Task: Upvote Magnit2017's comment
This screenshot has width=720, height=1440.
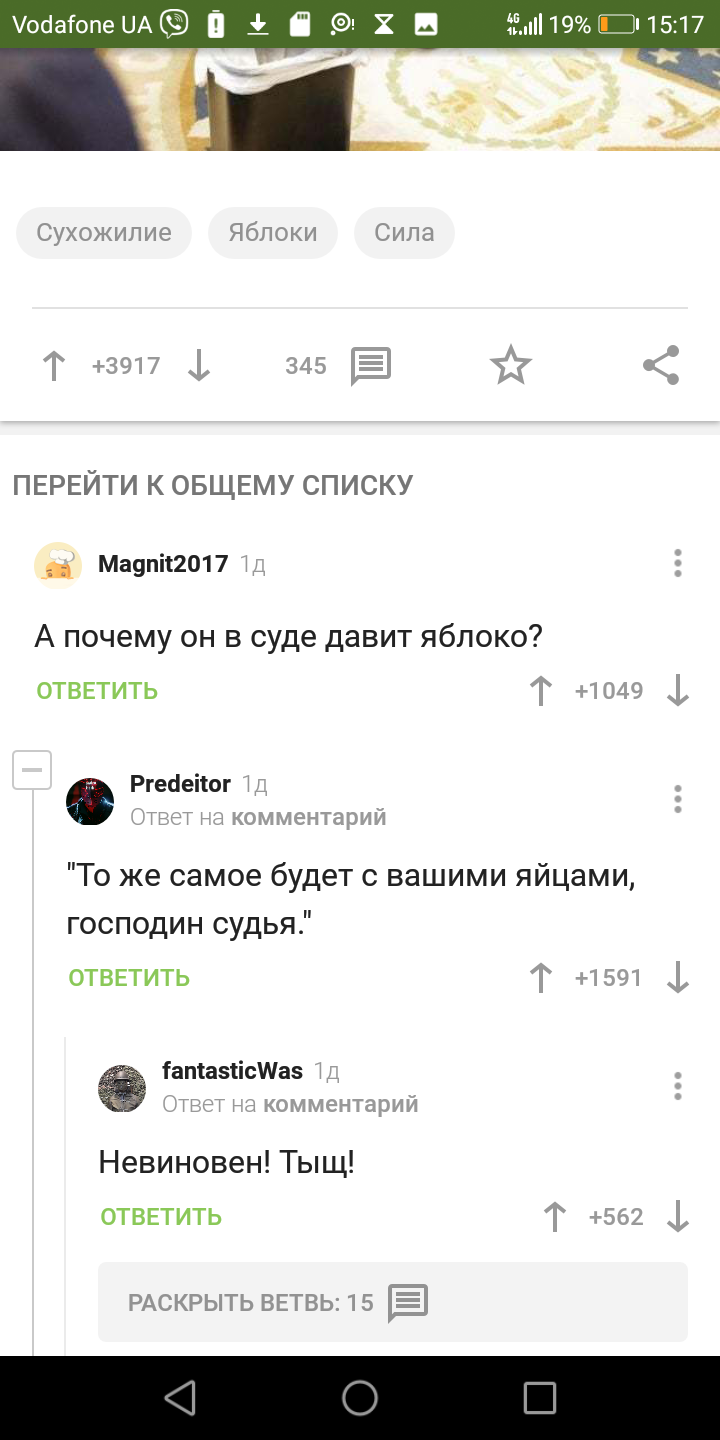Action: [x=541, y=691]
